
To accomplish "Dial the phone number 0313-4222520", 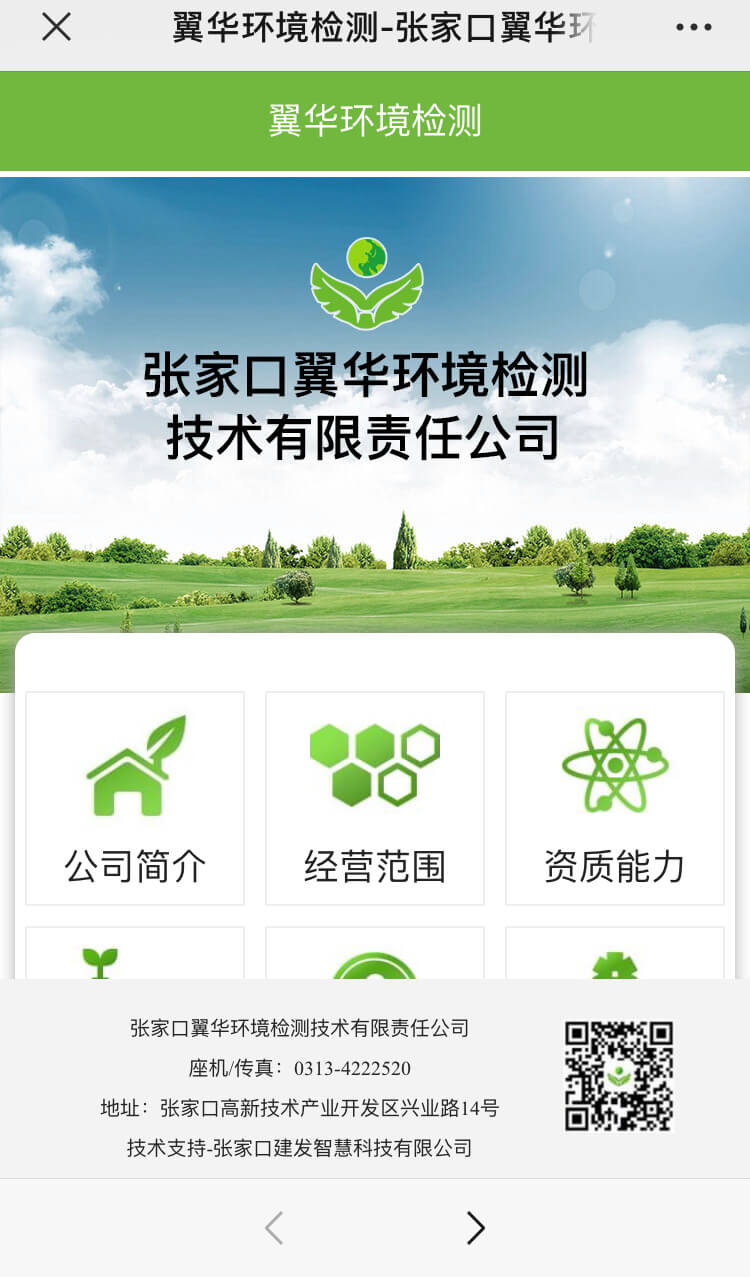I will coord(355,1069).
